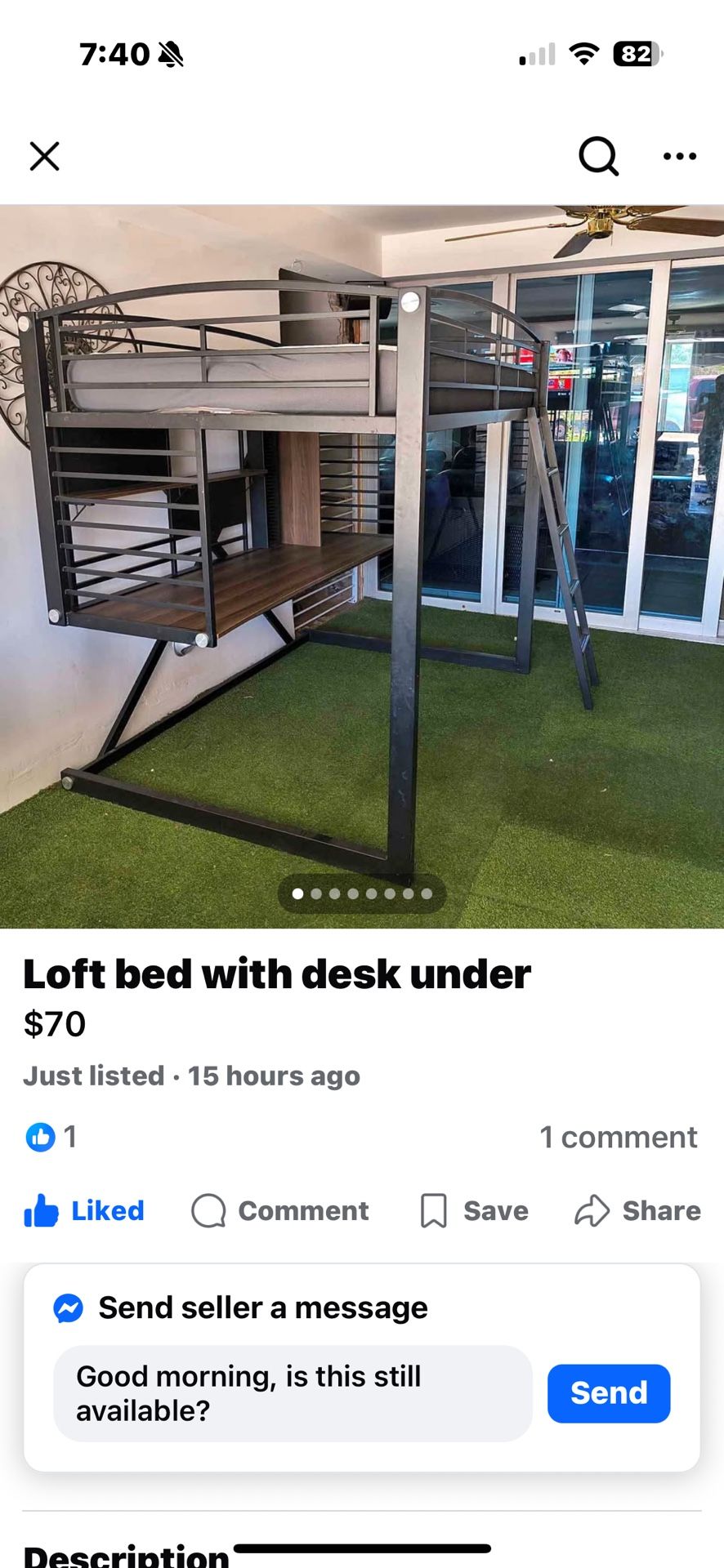
Task: View the 1 comment link
Action: [x=618, y=1137]
